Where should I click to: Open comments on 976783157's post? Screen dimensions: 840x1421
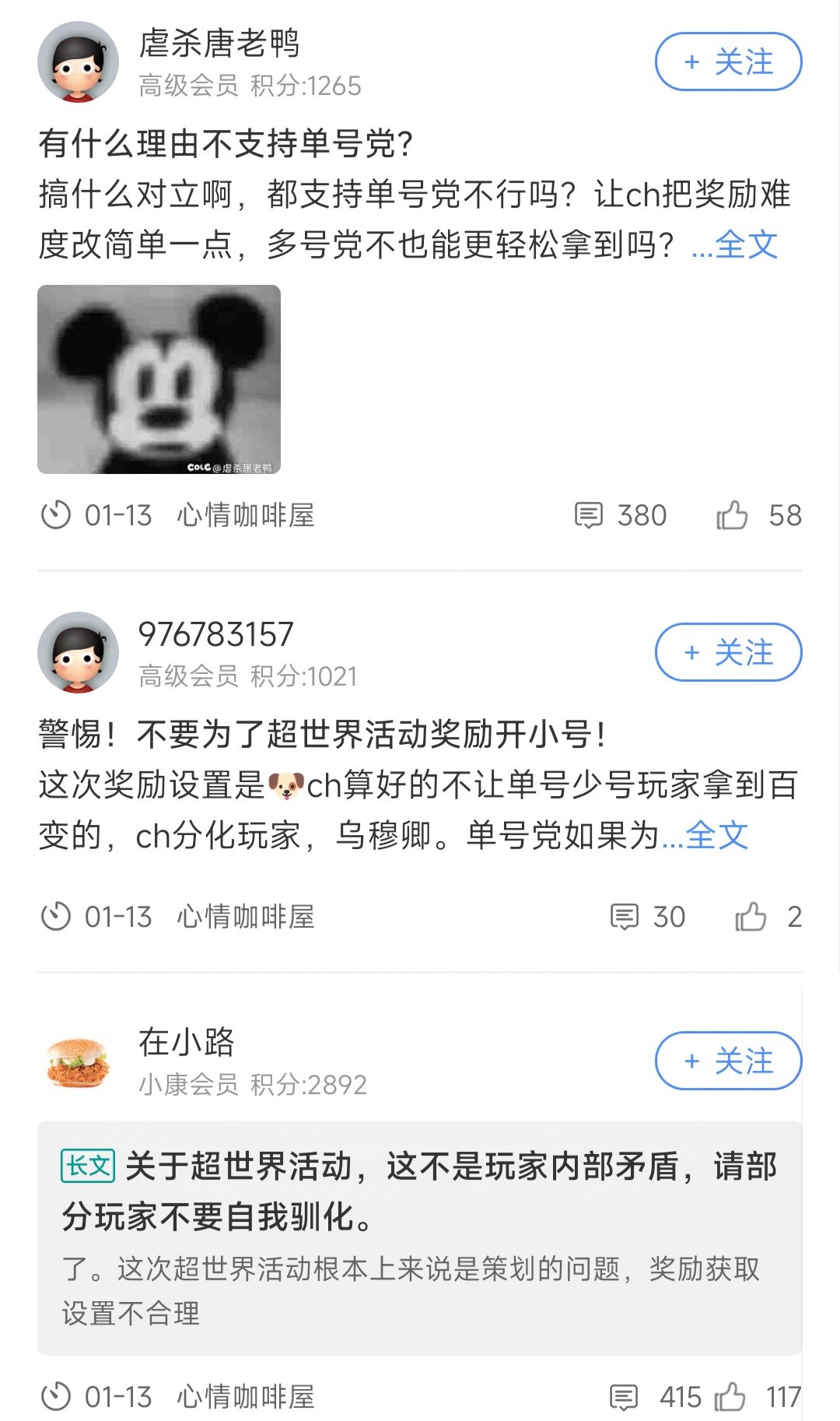click(647, 917)
